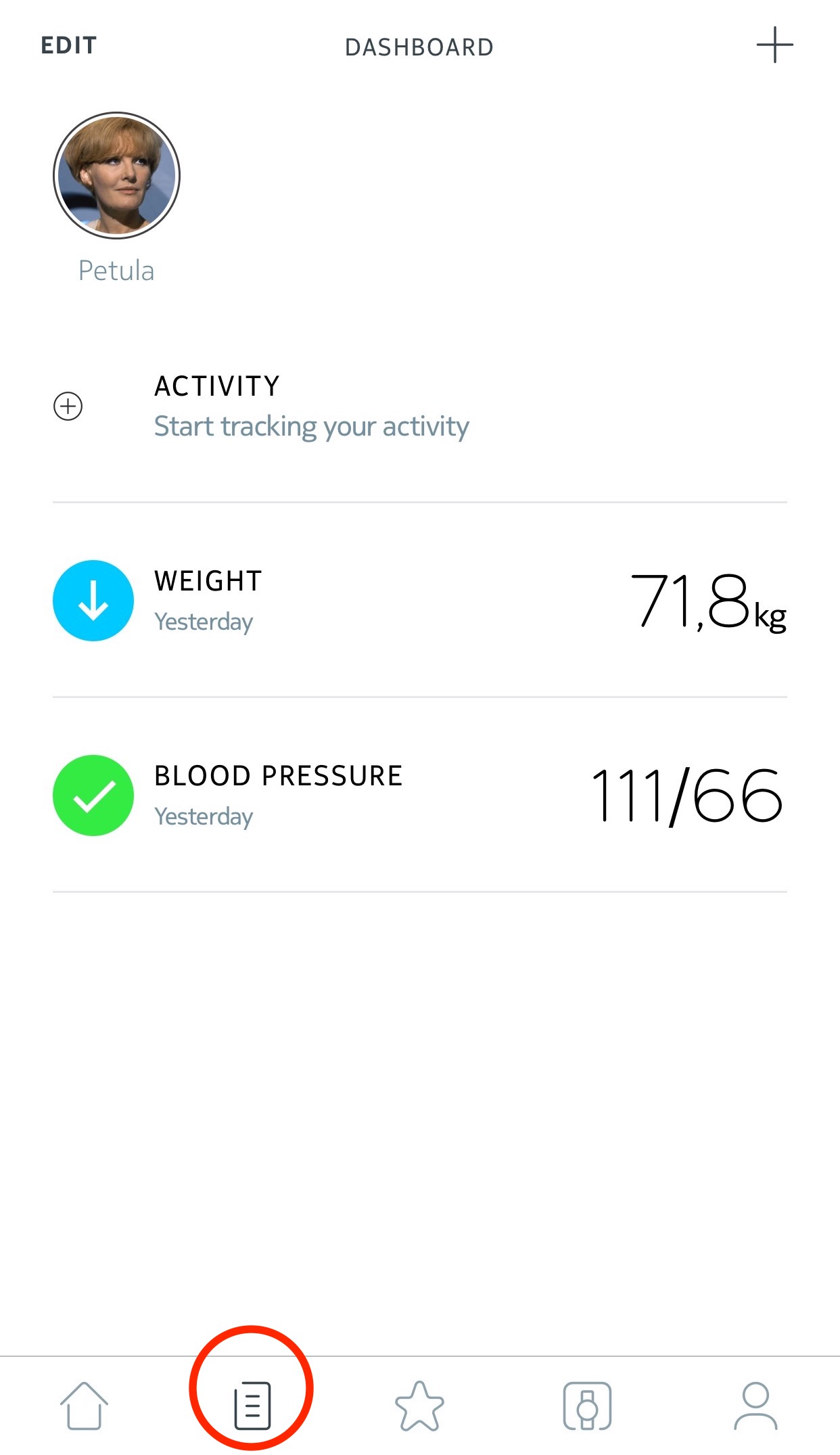The width and height of the screenshot is (840, 1455).
Task: Add a new measurement with plus icon
Action: point(774,45)
